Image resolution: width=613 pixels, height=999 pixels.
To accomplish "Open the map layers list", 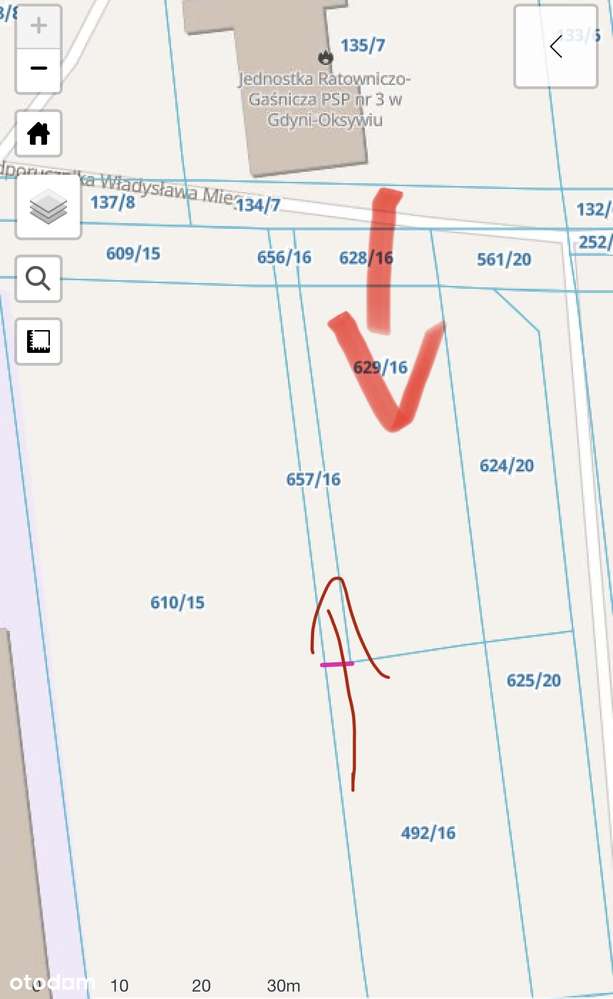I will pos(48,208).
